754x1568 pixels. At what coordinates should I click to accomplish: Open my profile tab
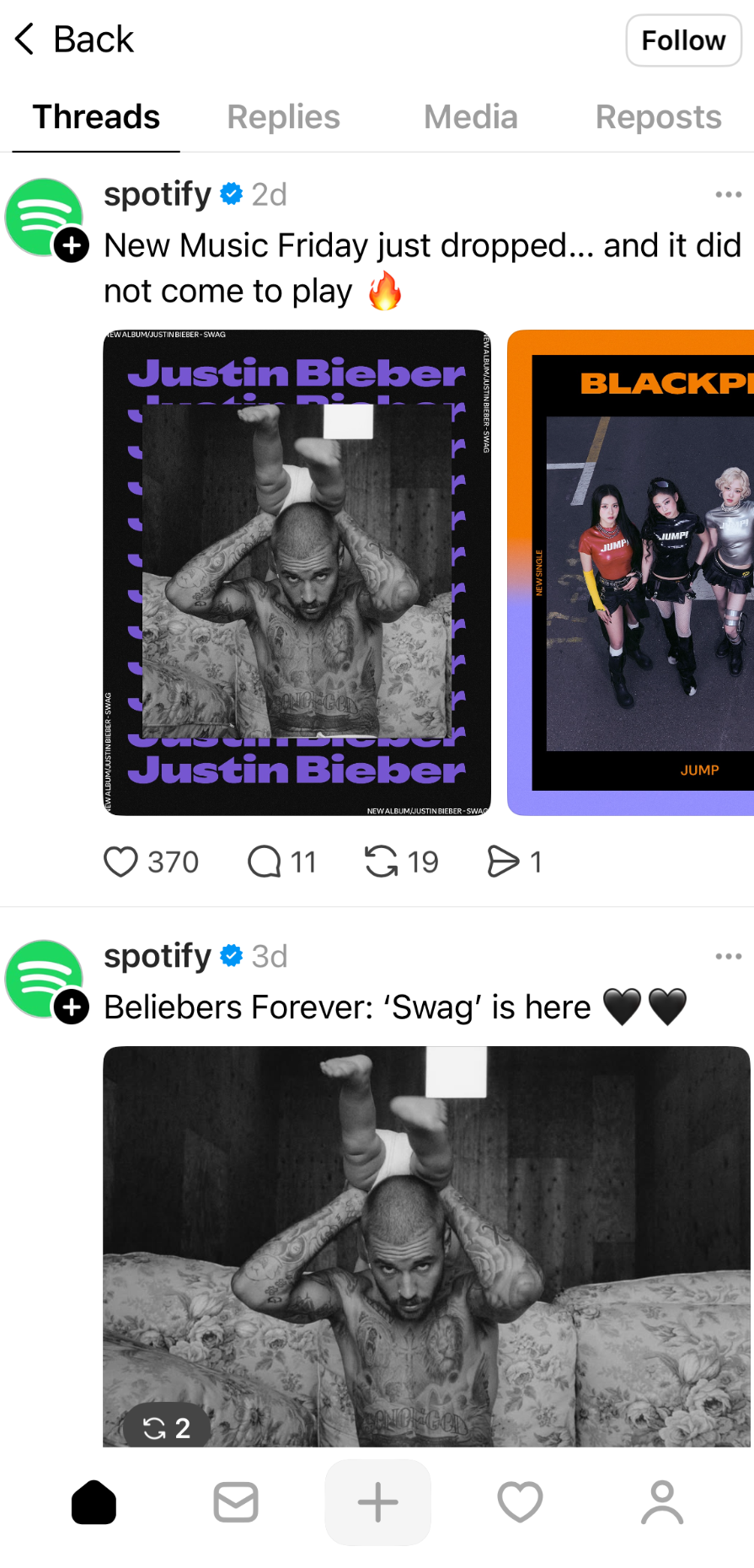point(662,1502)
